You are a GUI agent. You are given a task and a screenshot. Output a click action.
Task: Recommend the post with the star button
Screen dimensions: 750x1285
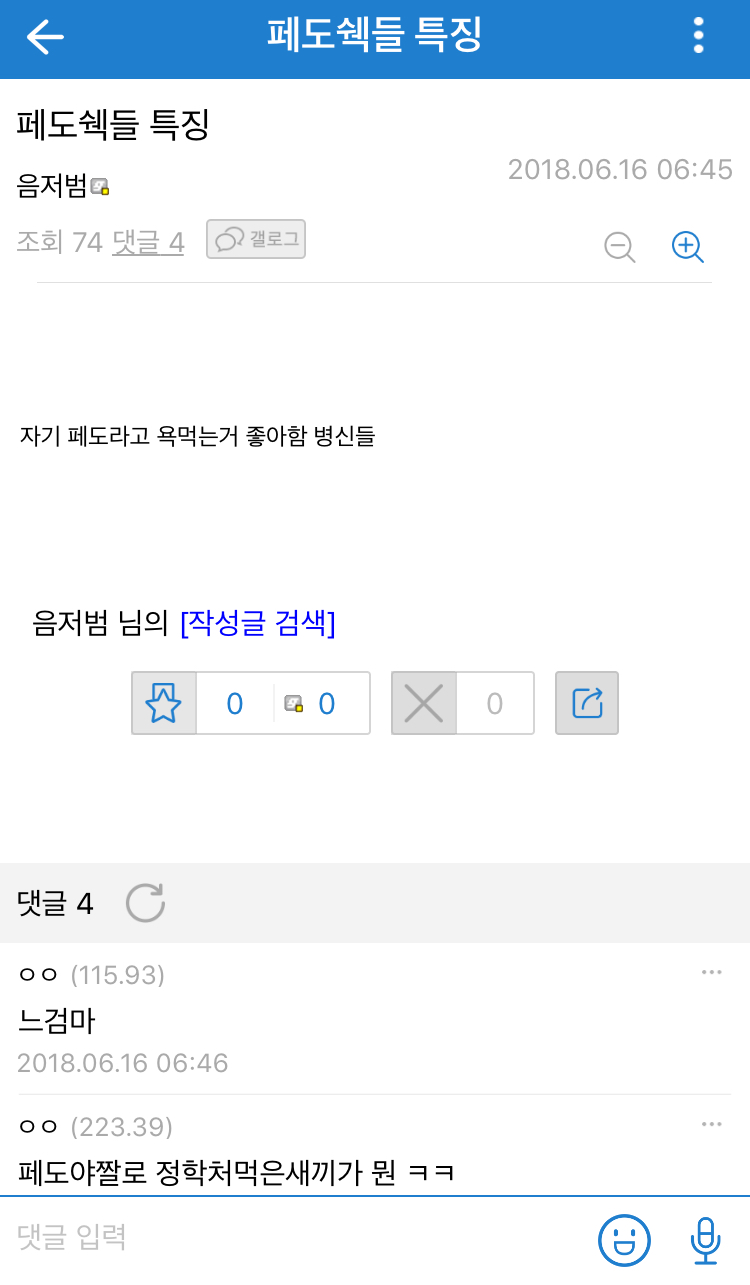(164, 704)
